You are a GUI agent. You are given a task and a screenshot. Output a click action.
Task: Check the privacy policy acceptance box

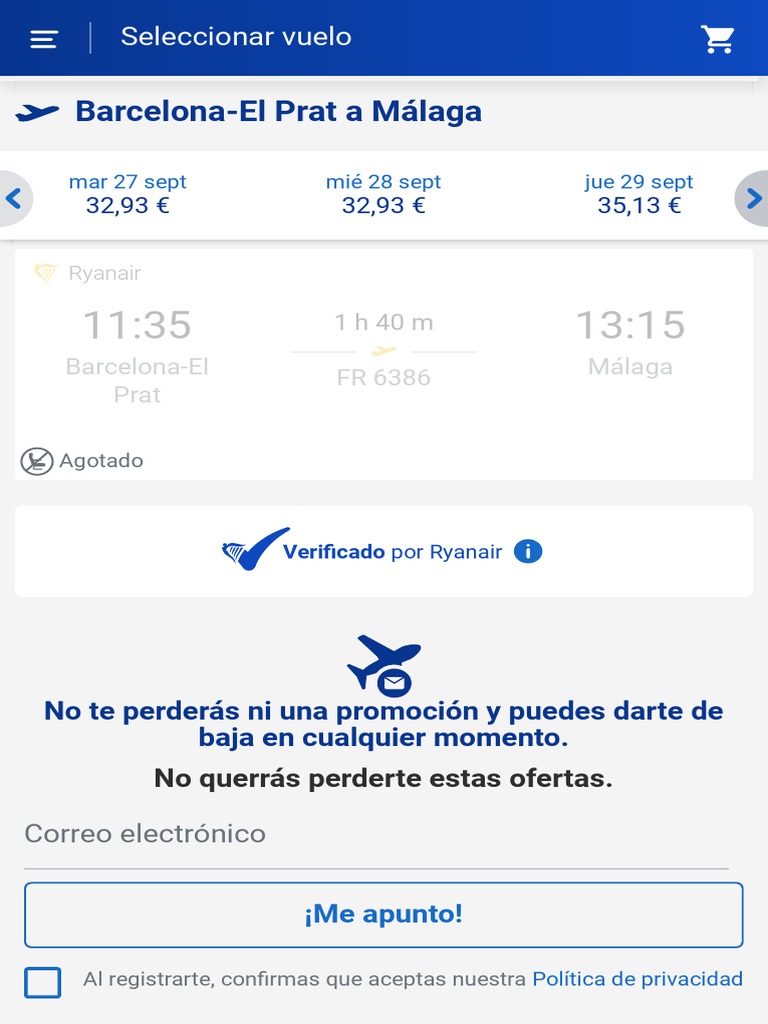[x=42, y=982]
